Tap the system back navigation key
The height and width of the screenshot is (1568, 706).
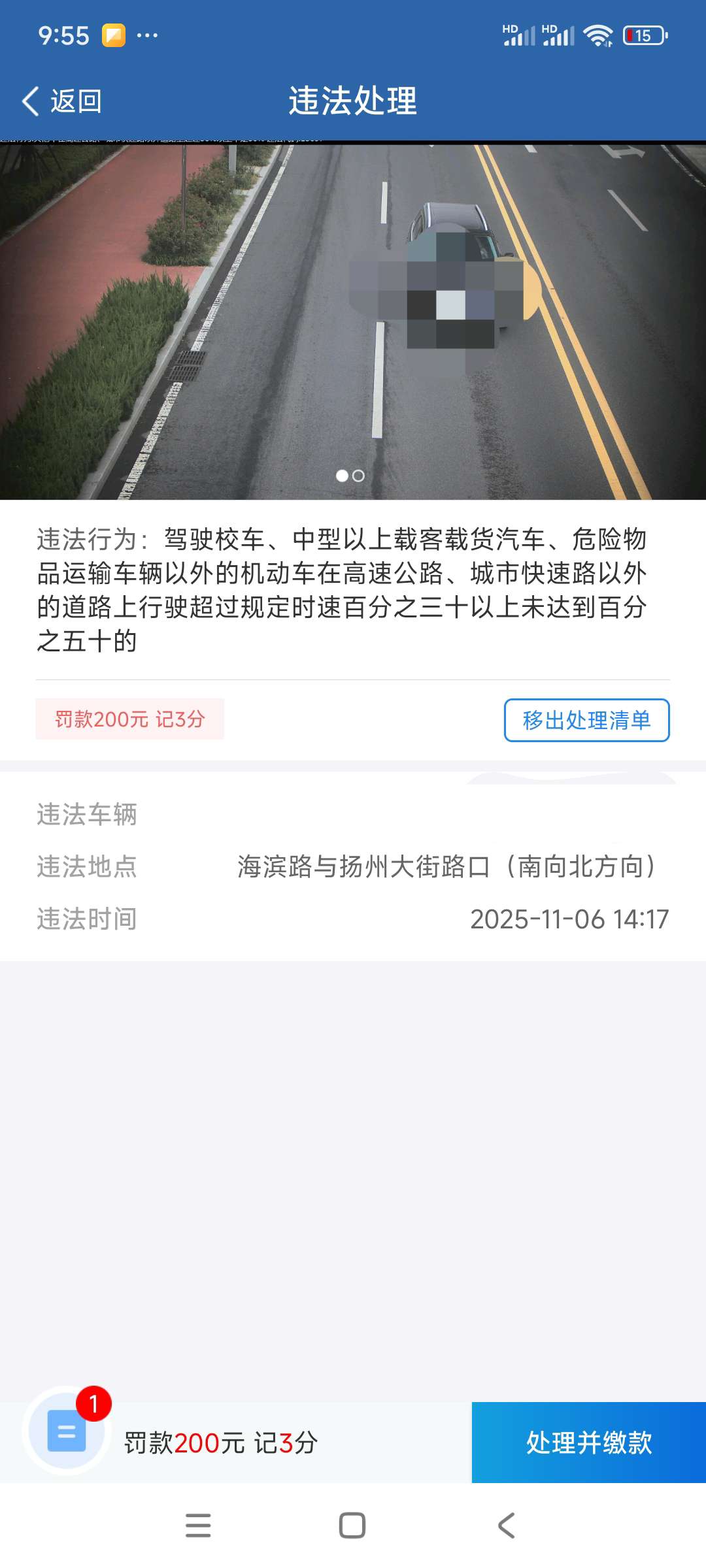507,1526
